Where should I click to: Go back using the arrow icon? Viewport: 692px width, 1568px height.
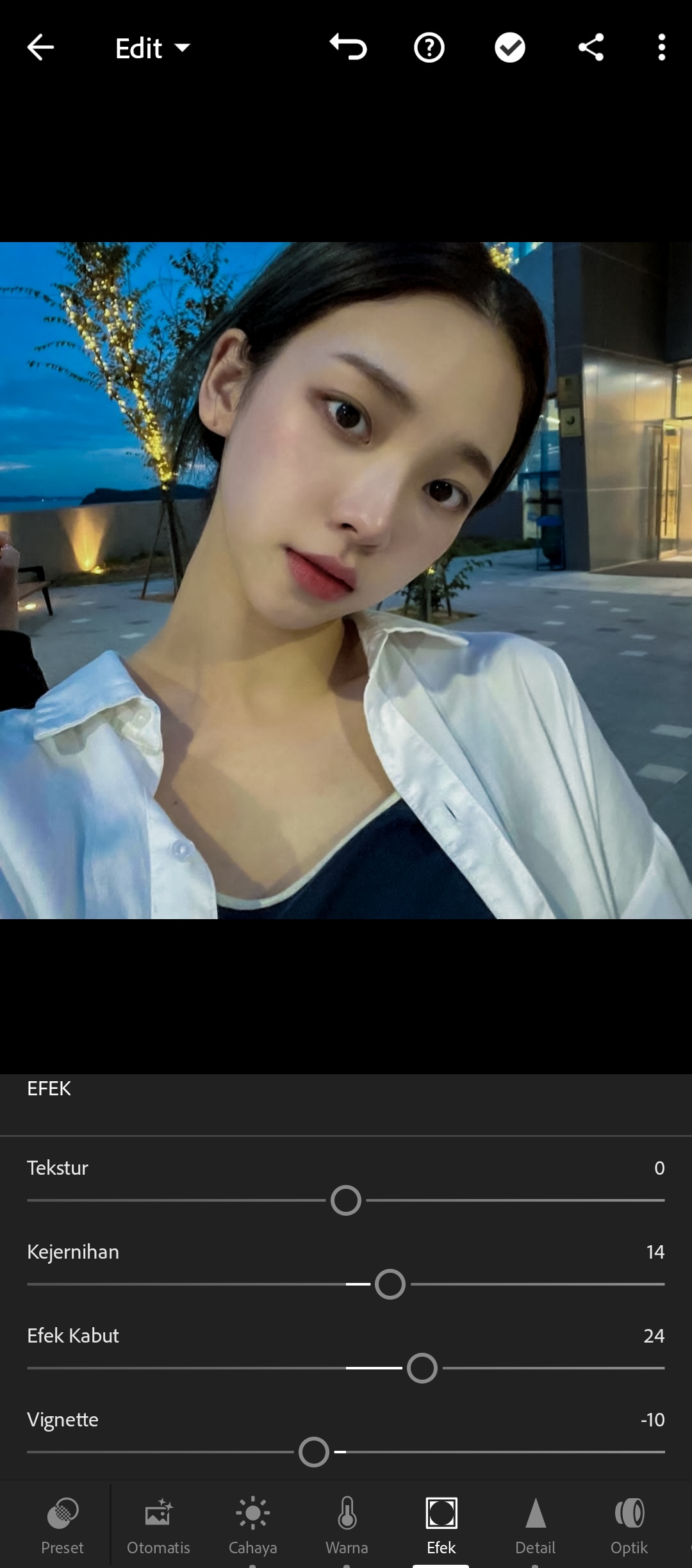click(40, 47)
